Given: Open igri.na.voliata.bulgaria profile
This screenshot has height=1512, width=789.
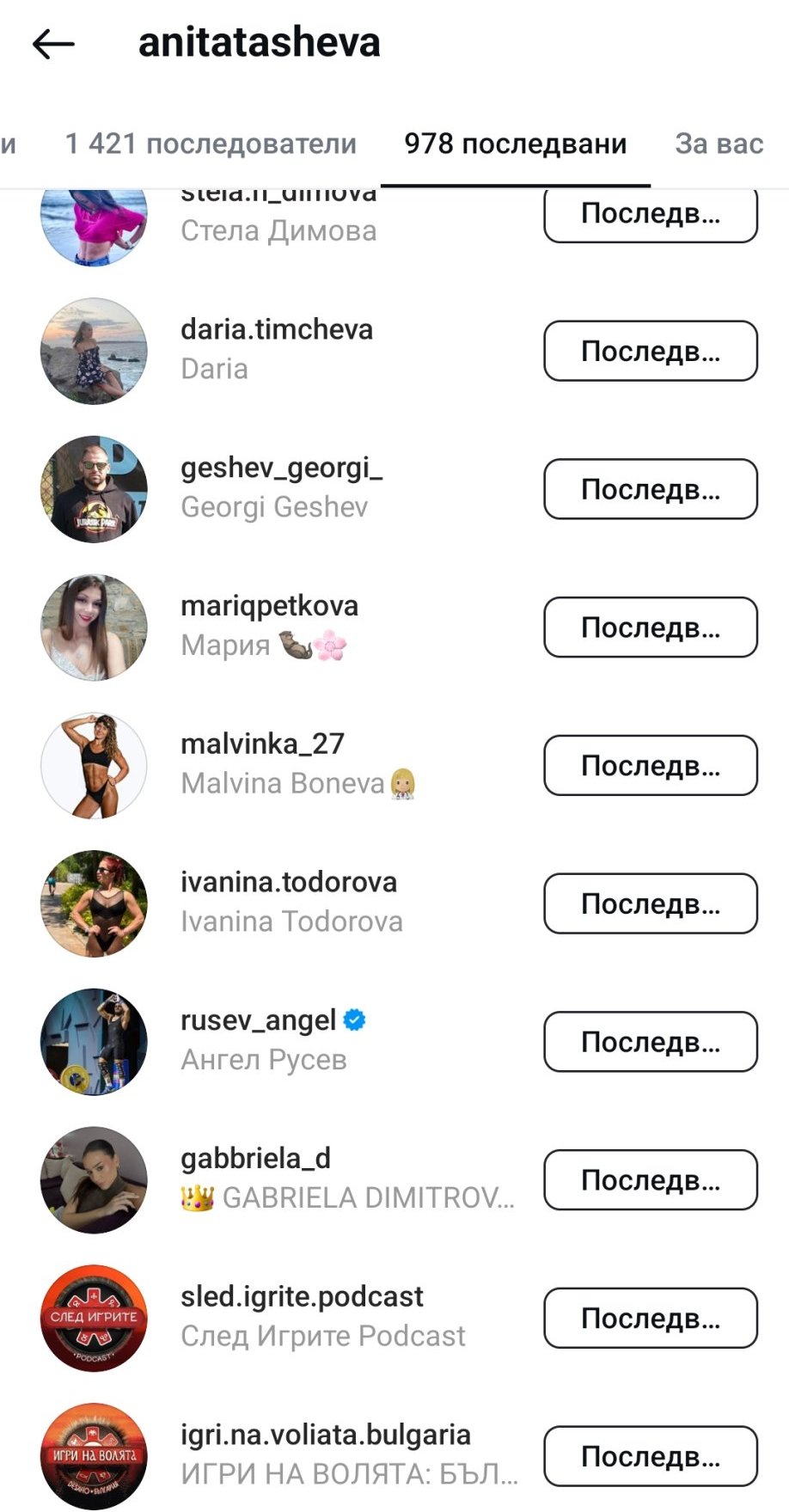Looking at the screenshot, I should point(325,1435).
